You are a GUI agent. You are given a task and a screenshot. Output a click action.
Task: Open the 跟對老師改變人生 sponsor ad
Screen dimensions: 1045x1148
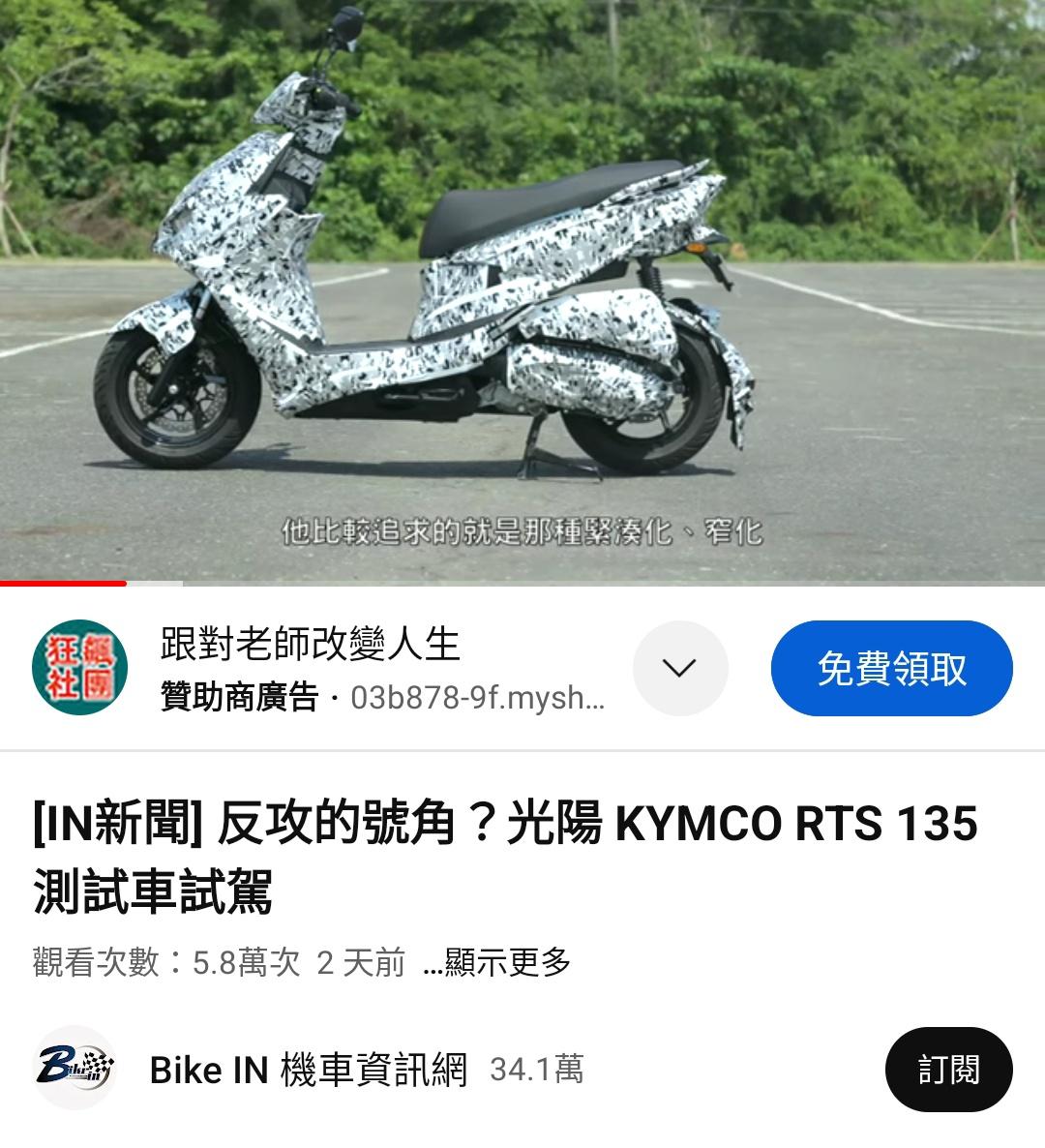point(310,645)
